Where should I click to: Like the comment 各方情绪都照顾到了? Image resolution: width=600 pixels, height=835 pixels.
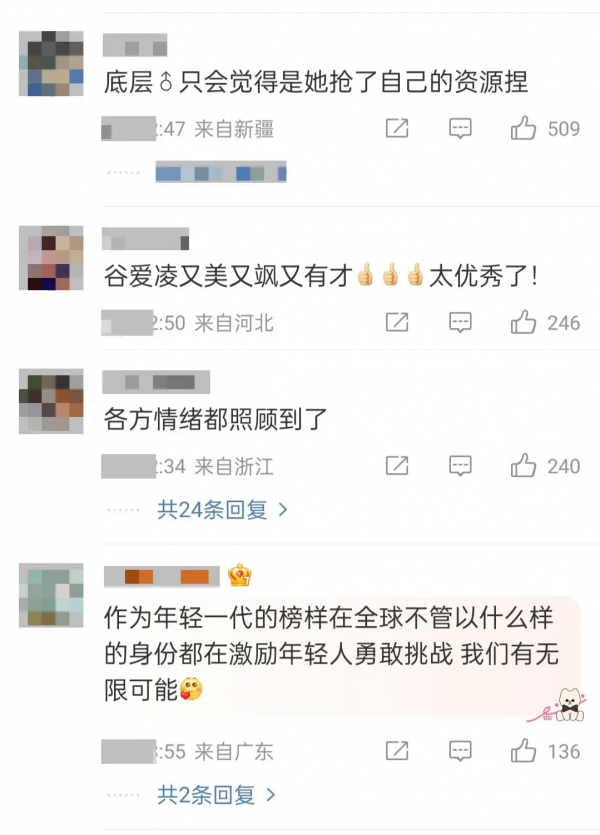(524, 465)
